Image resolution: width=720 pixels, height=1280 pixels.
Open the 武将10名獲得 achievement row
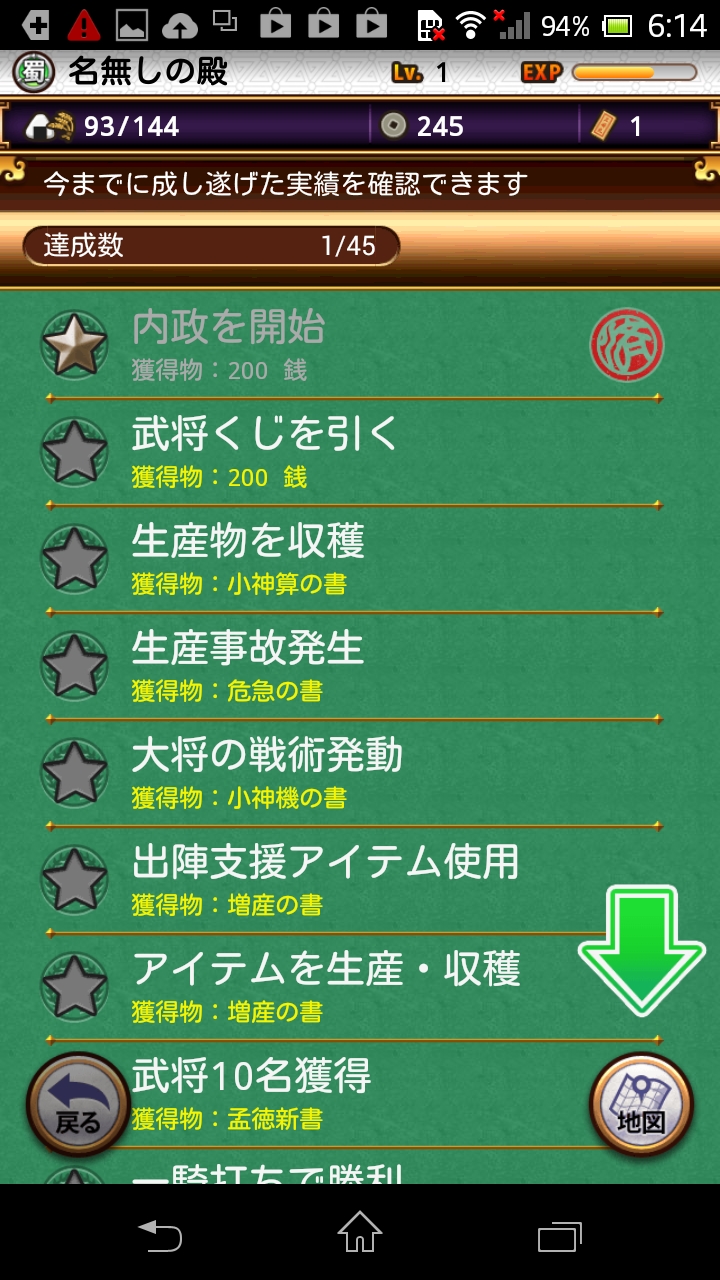(x=350, y=1094)
